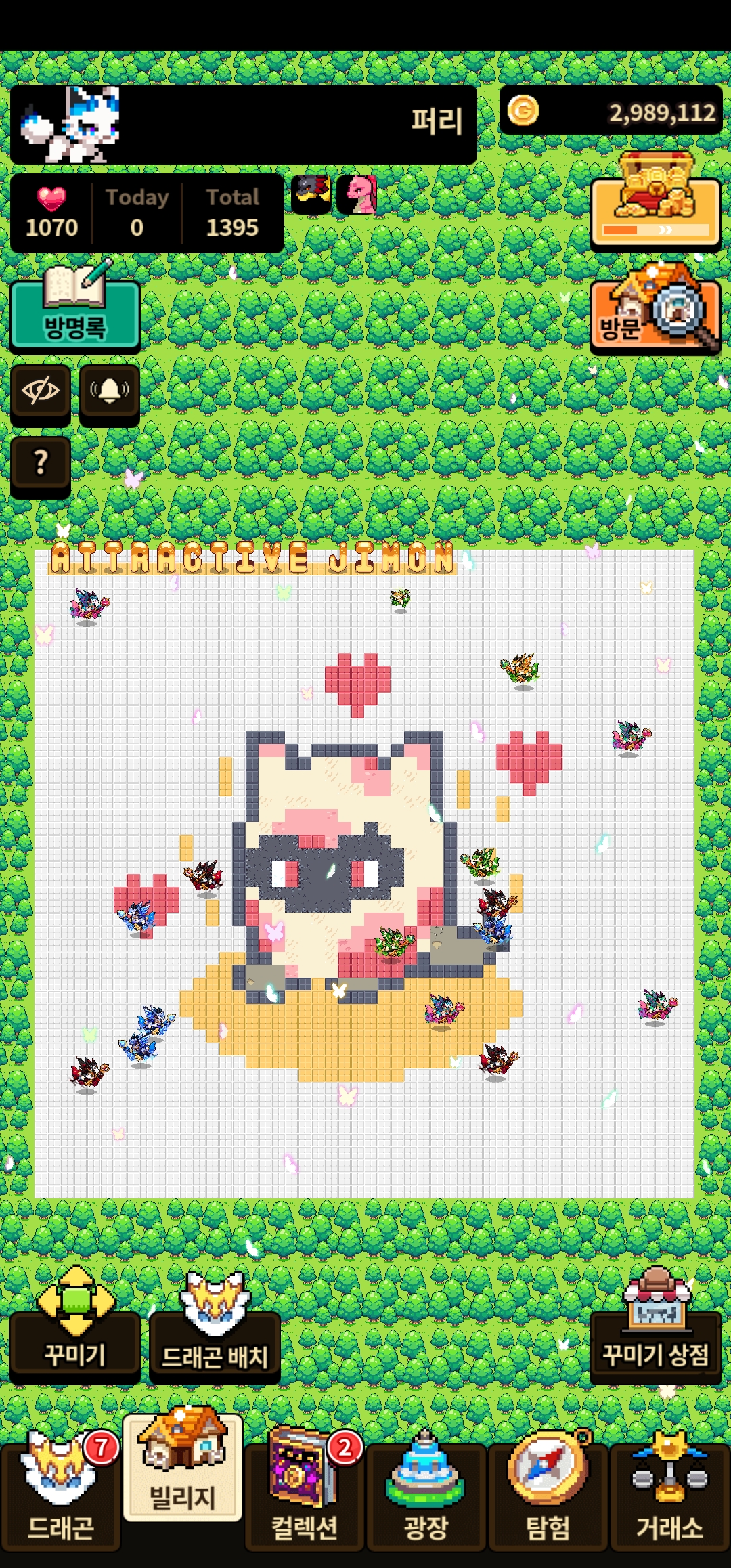Select the black and yellow dragon icon
731x1568 pixels.
[x=311, y=195]
